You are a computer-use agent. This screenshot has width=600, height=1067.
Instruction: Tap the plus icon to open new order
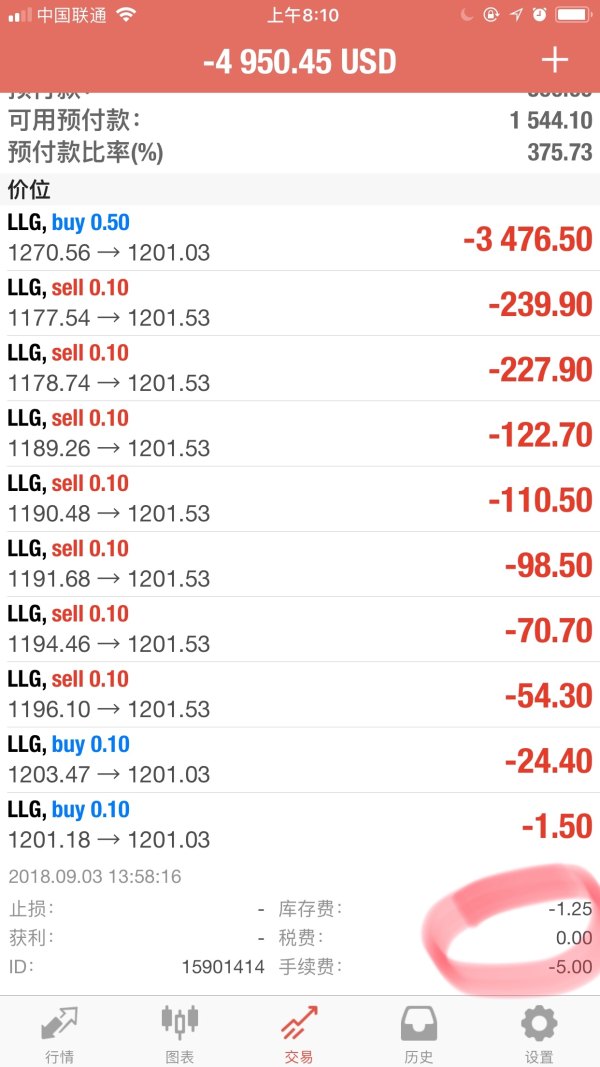coord(554,60)
